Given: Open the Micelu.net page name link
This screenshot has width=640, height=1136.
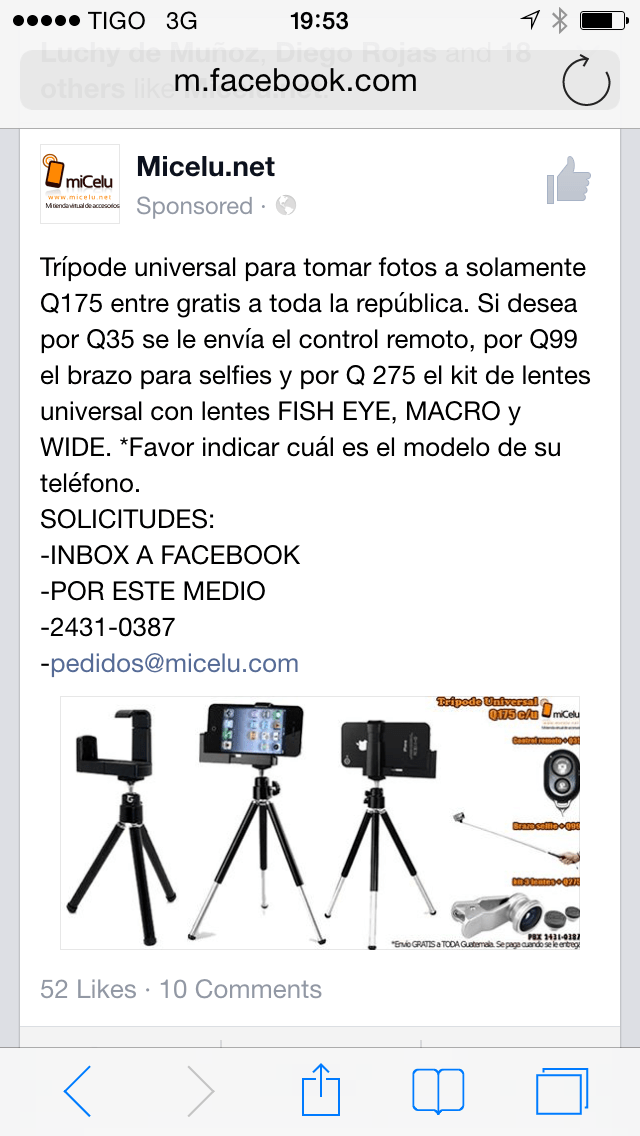Looking at the screenshot, I should pos(205,166).
